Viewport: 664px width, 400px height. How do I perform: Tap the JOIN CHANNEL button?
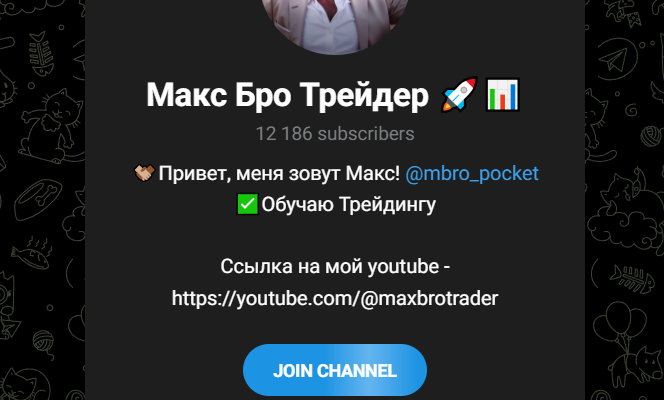click(x=334, y=370)
